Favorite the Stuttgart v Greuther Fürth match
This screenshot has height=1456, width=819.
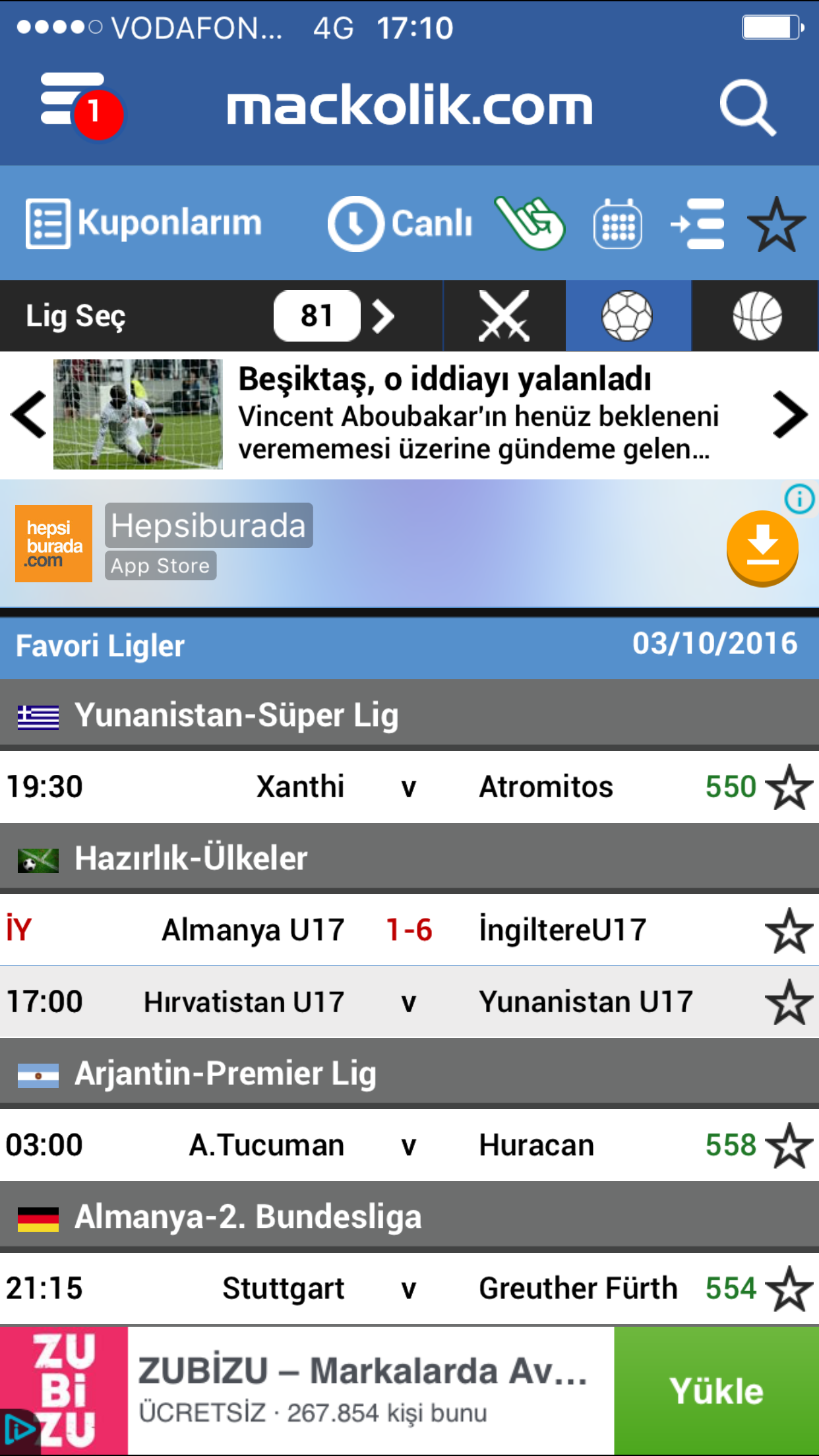[789, 1289]
